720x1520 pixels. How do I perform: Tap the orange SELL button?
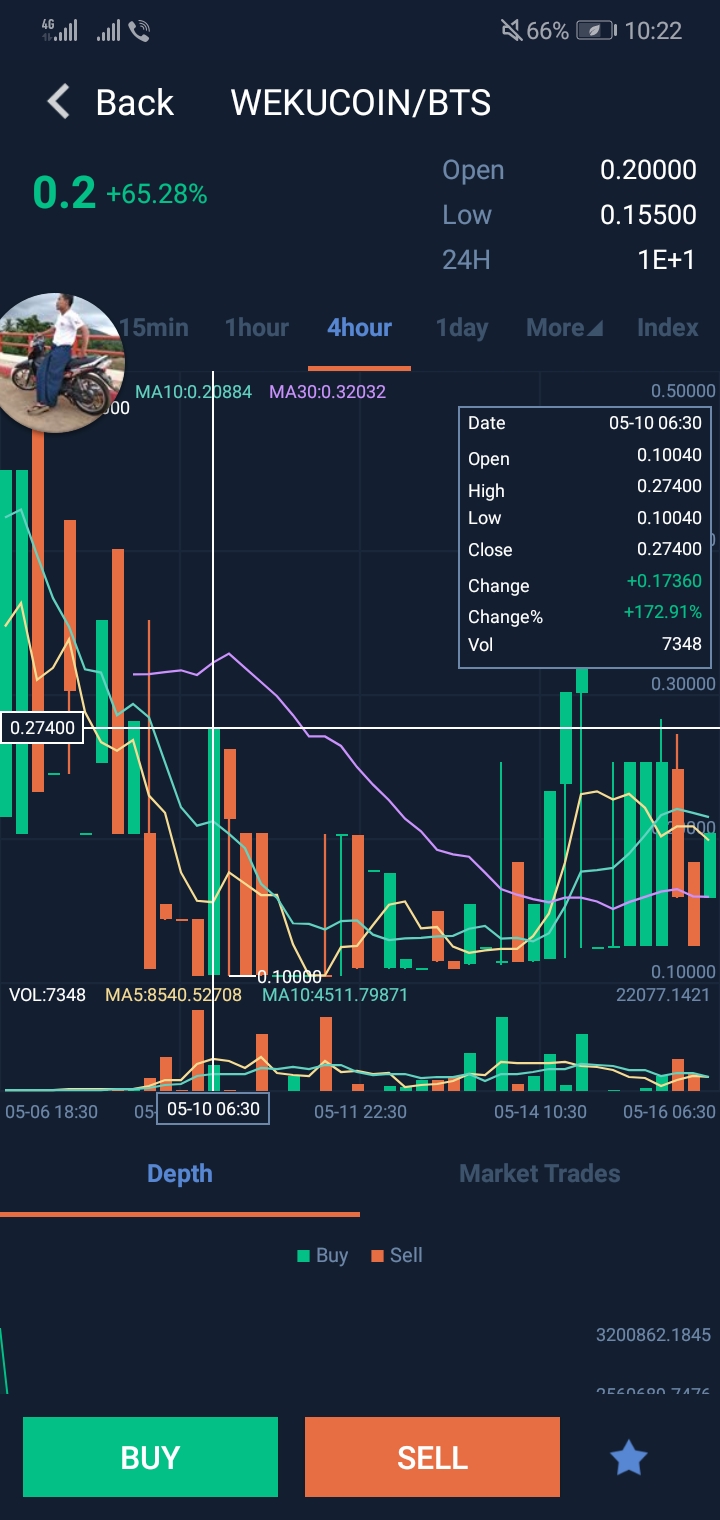coord(432,1458)
